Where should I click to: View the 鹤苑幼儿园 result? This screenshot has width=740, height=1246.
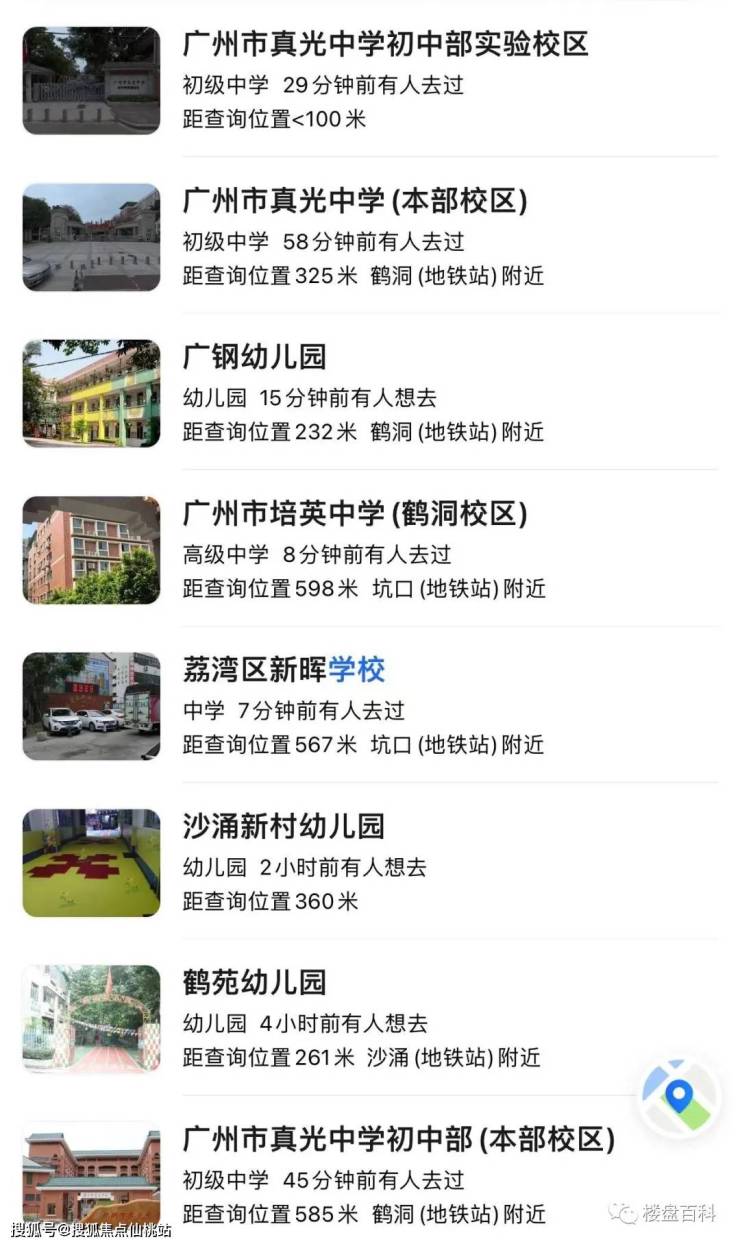click(255, 982)
